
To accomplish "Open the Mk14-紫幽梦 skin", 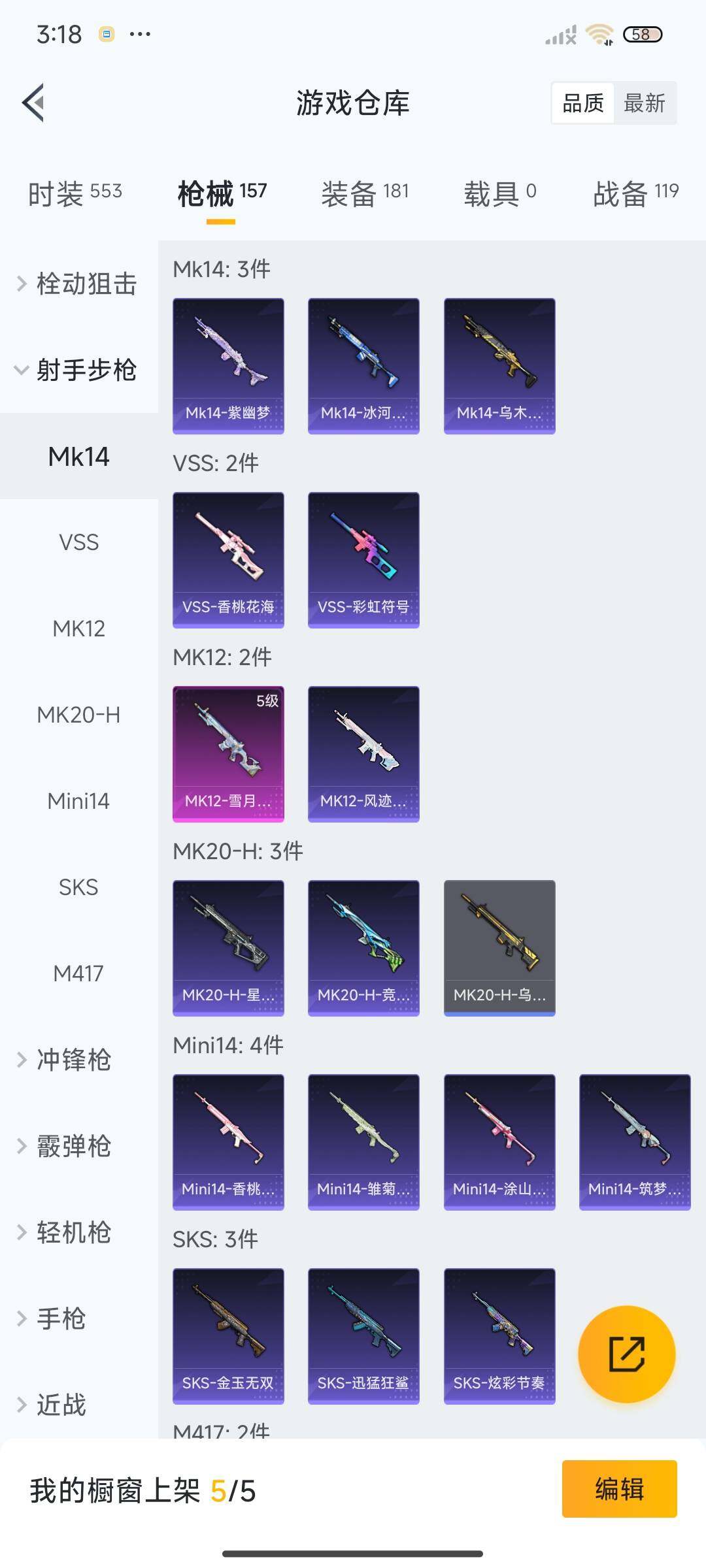I will (228, 366).
